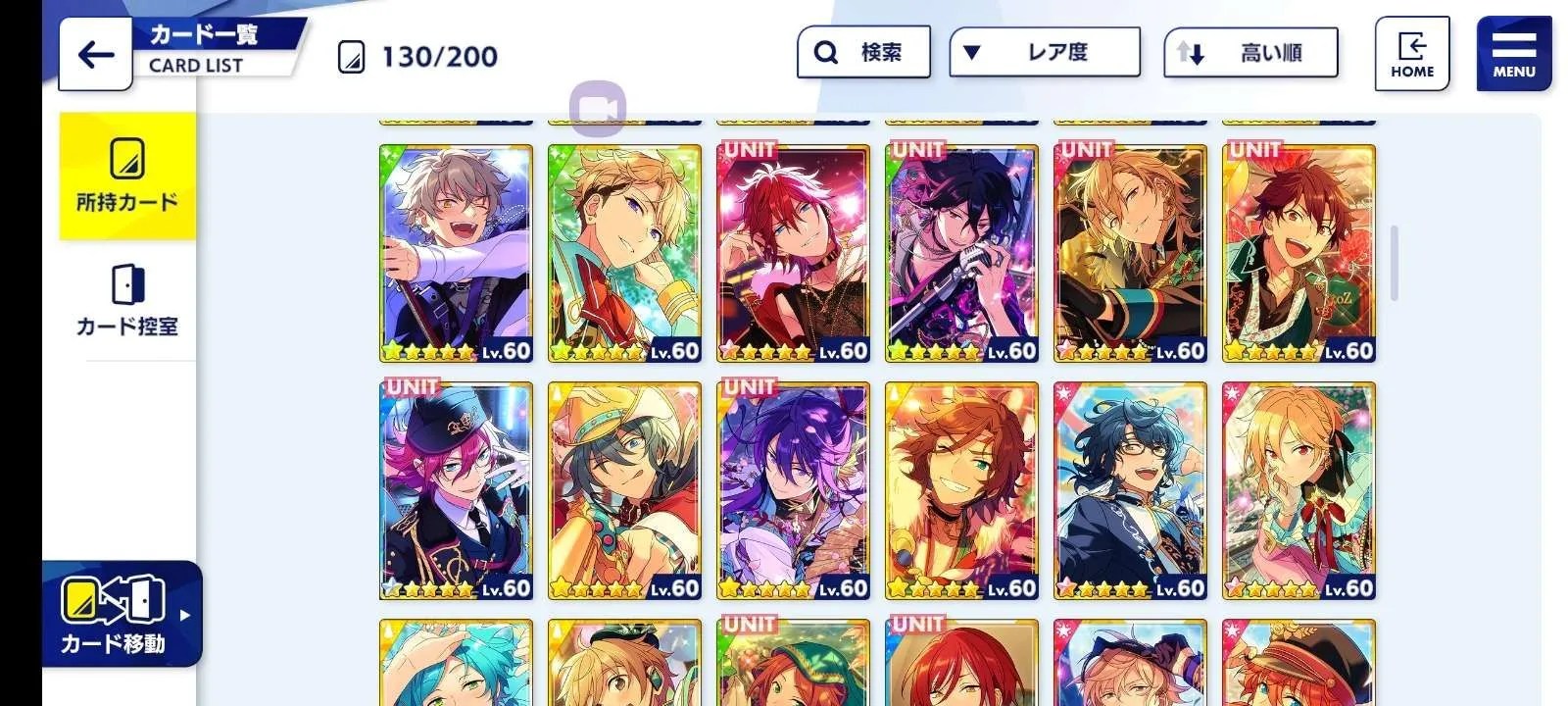
Task: Open the purple-haired UNIT card
Action: pyautogui.click(x=793, y=490)
